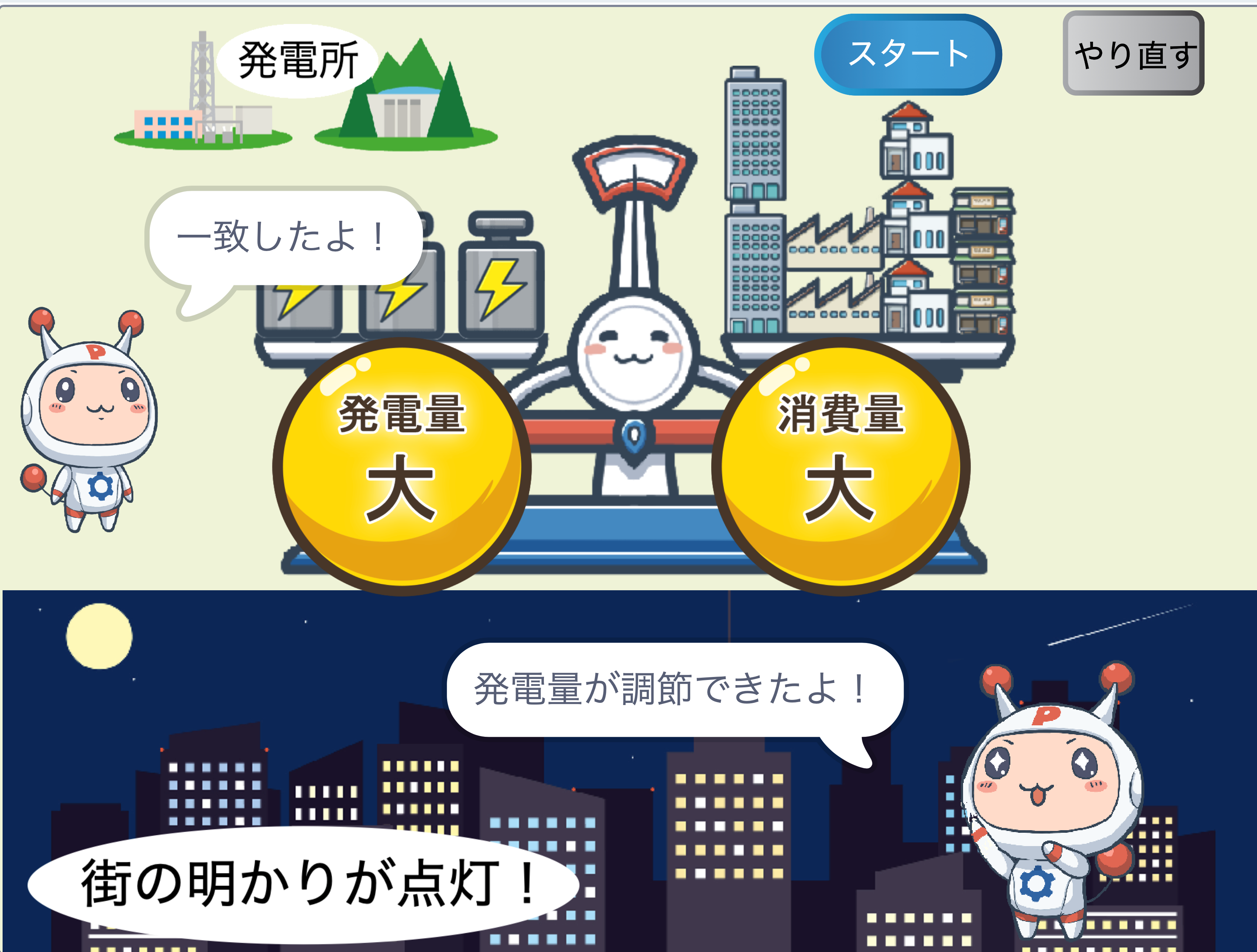Tap the blue スタート button
Image resolution: width=1257 pixels, height=952 pixels.
pos(908,55)
